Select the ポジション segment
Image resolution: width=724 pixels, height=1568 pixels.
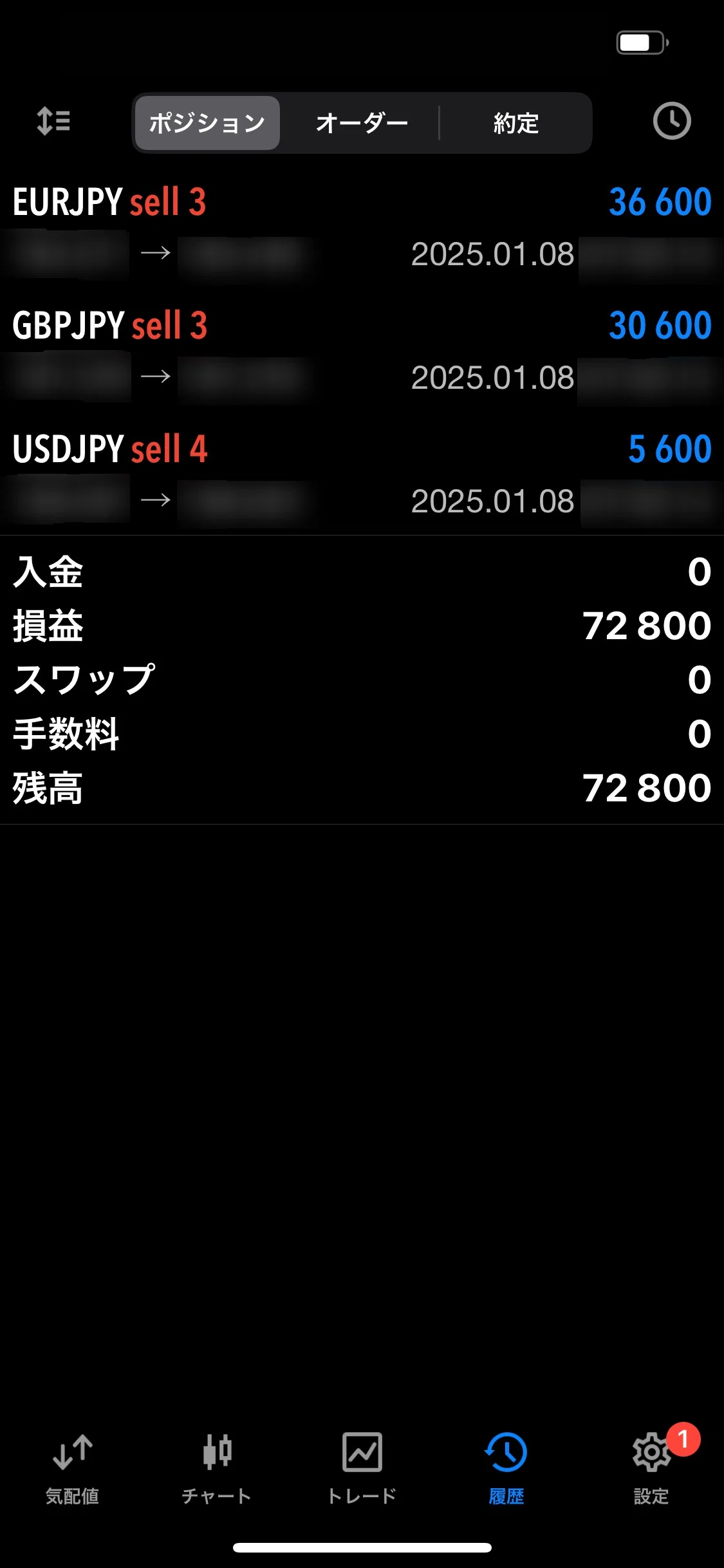(x=207, y=123)
